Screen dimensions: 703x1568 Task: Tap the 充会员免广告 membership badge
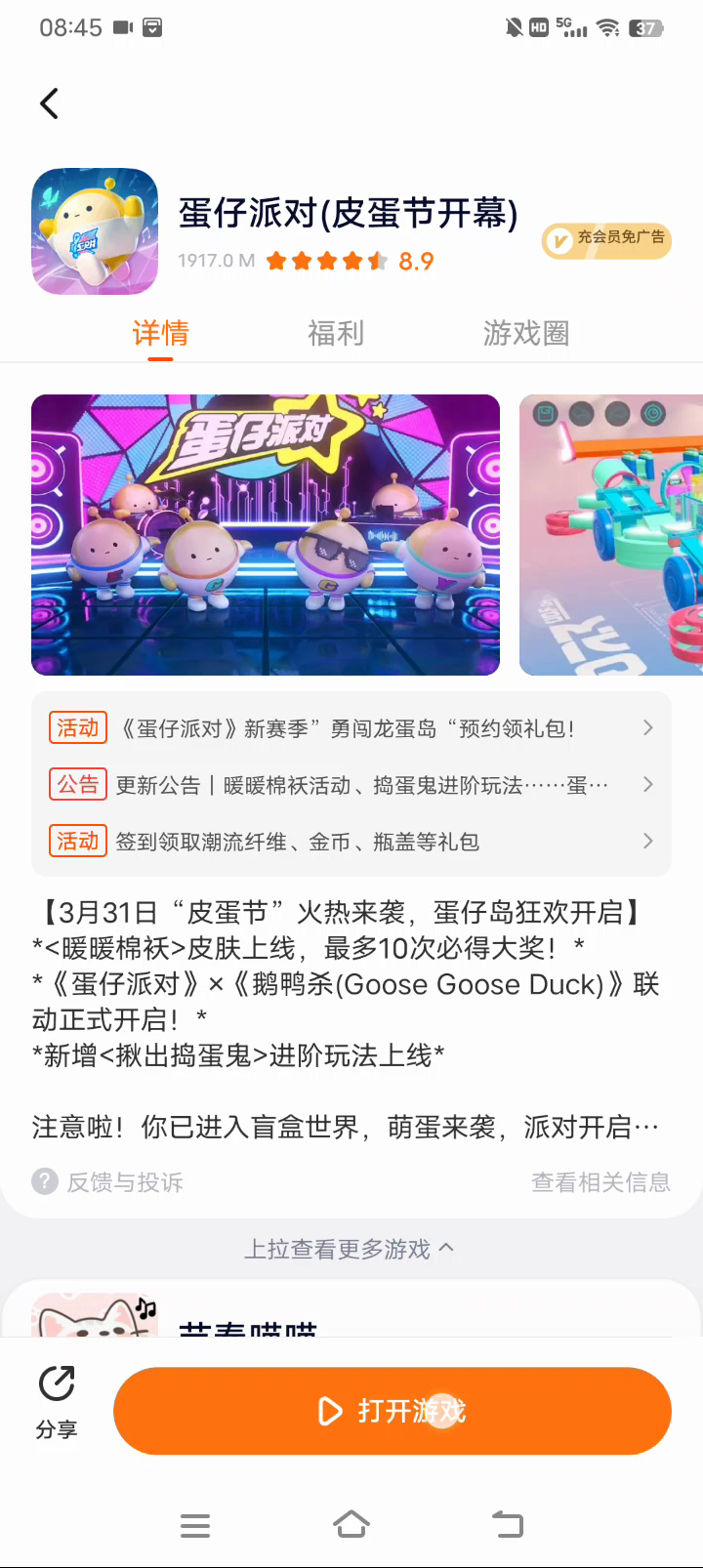(606, 239)
